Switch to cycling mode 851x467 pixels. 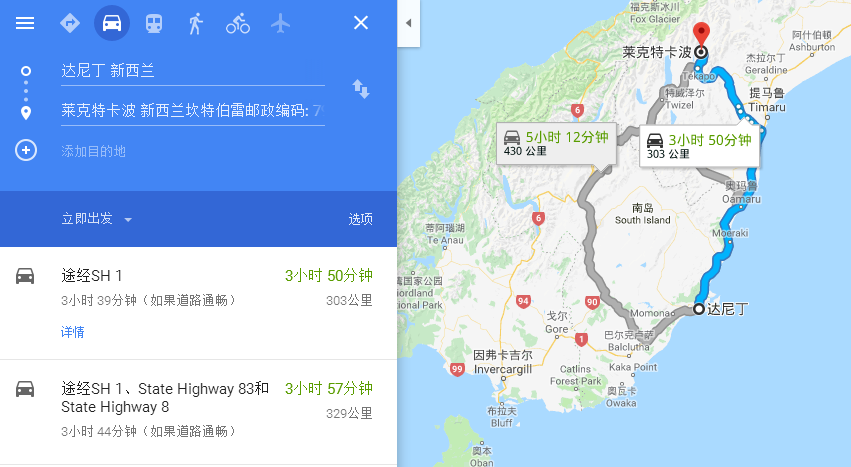coord(238,22)
